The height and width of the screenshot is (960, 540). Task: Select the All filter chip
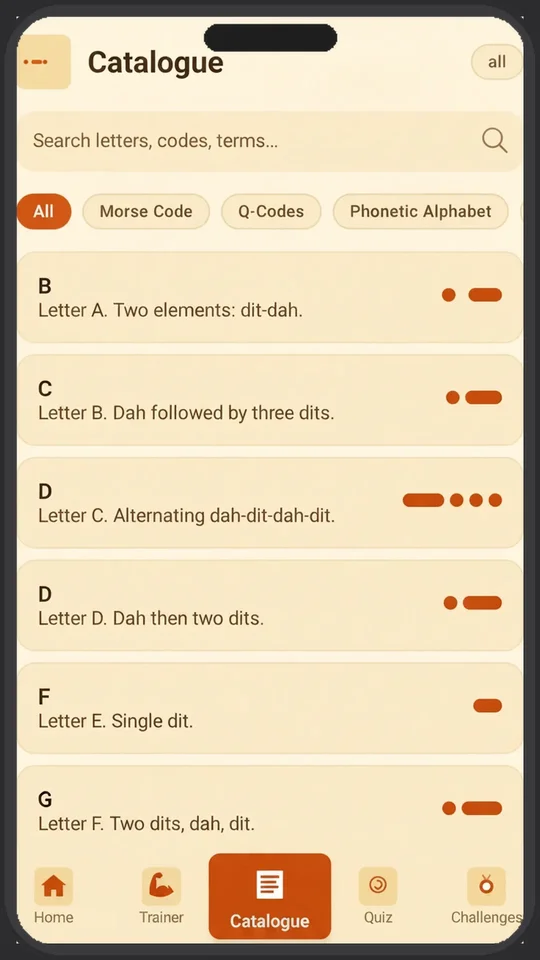pyautogui.click(x=43, y=211)
